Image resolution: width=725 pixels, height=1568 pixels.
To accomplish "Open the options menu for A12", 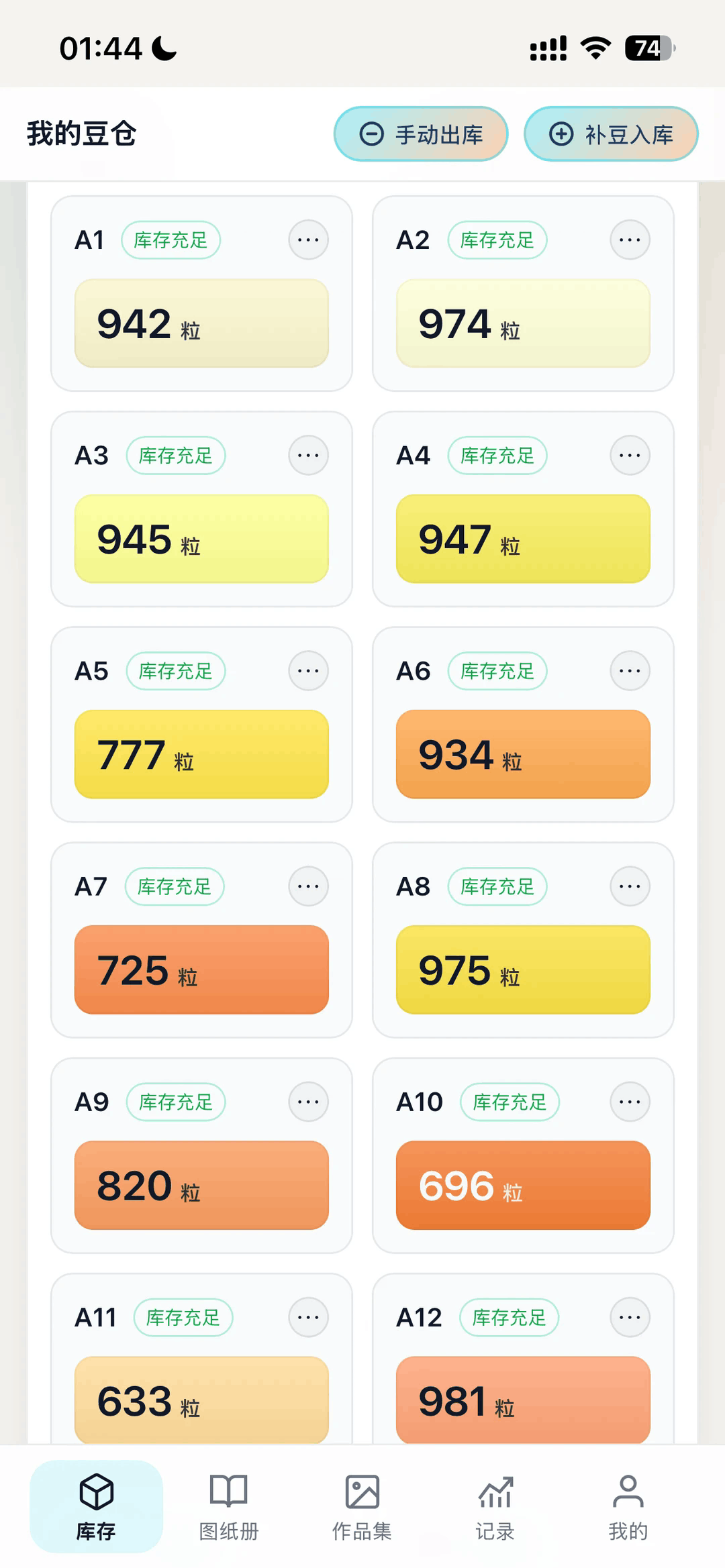I will pos(629,1317).
